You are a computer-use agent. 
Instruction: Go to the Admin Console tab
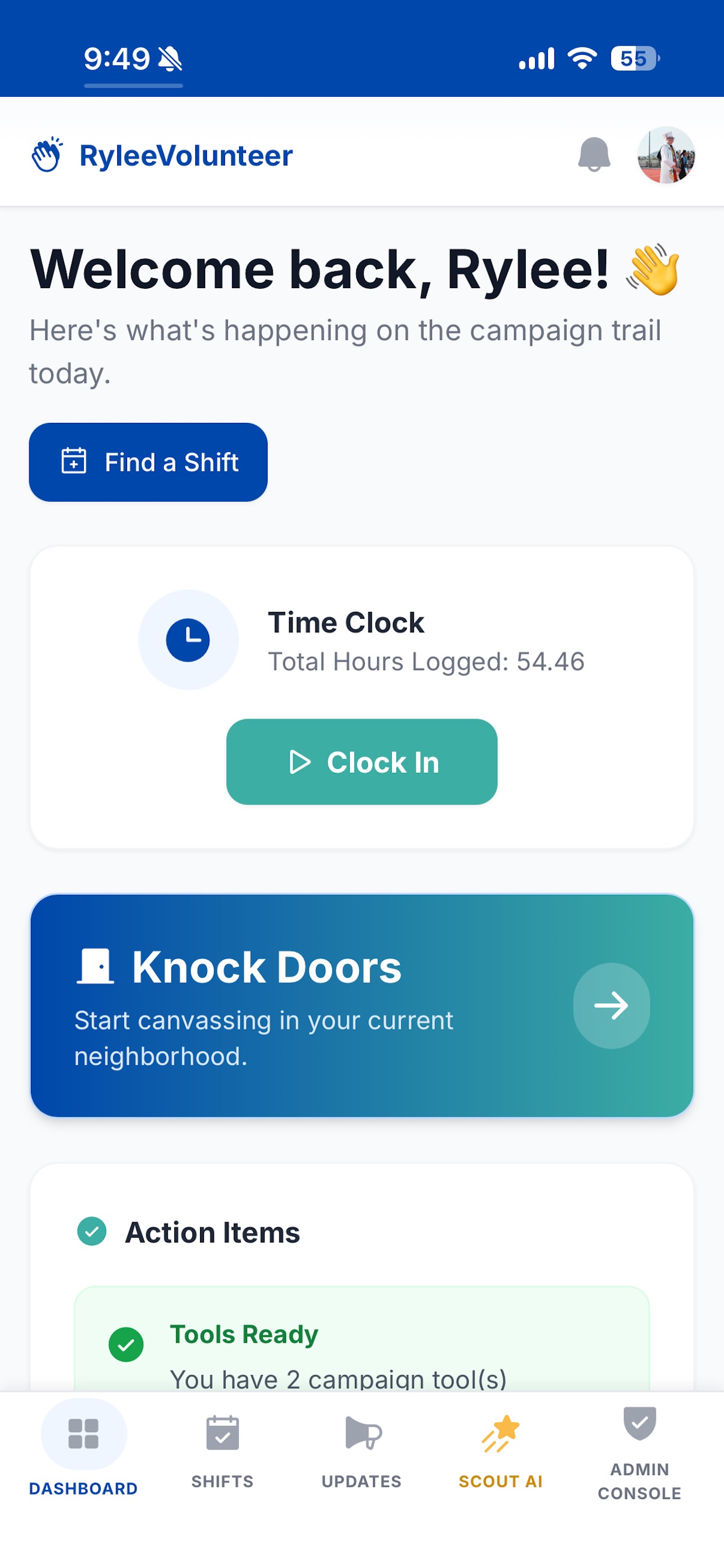pos(639,1452)
